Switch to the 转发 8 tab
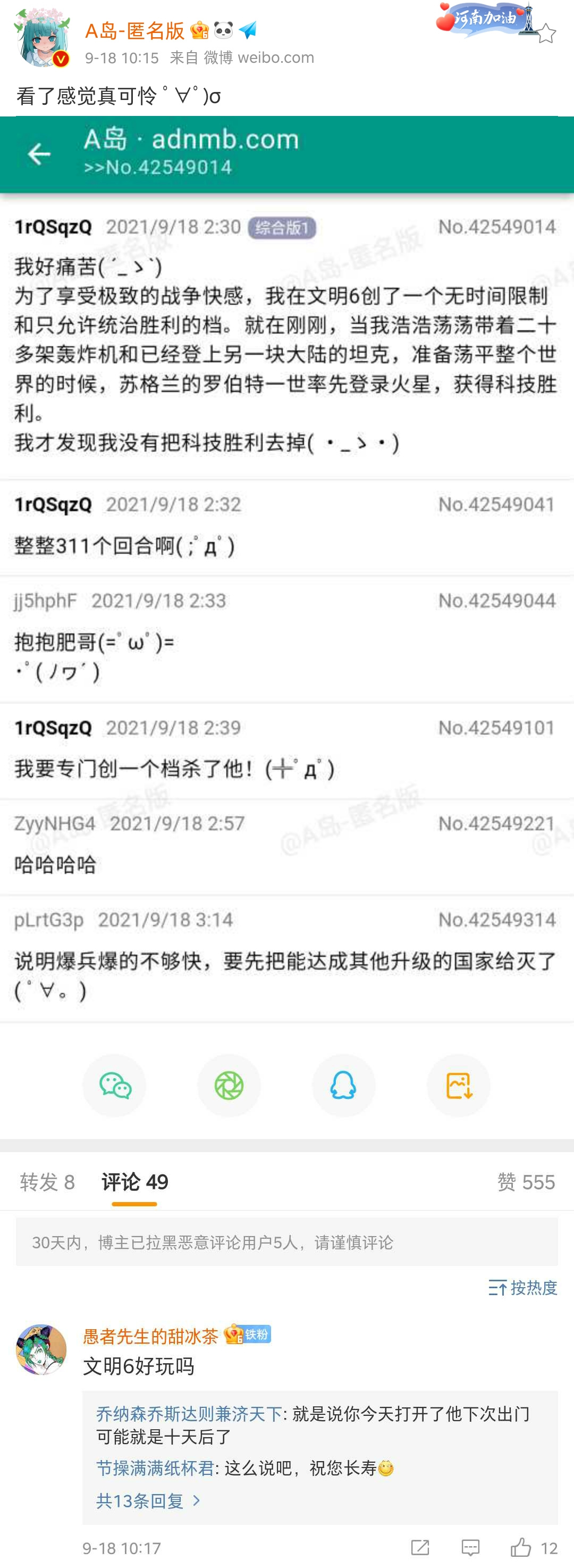This screenshot has height=1568, width=574. pos(47,1181)
